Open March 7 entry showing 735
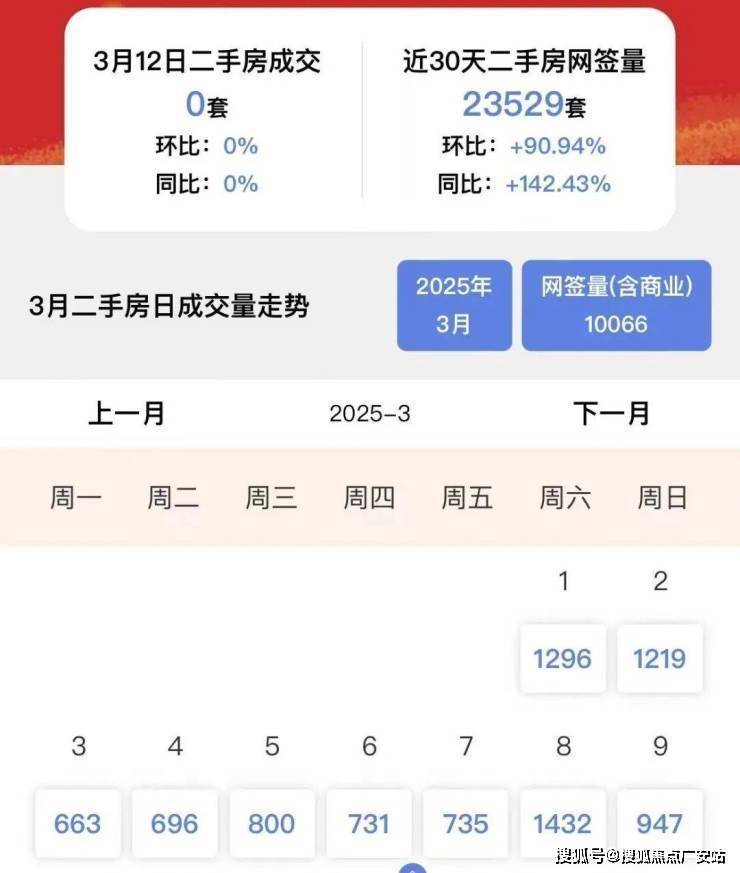This screenshot has width=740, height=873. click(x=466, y=824)
